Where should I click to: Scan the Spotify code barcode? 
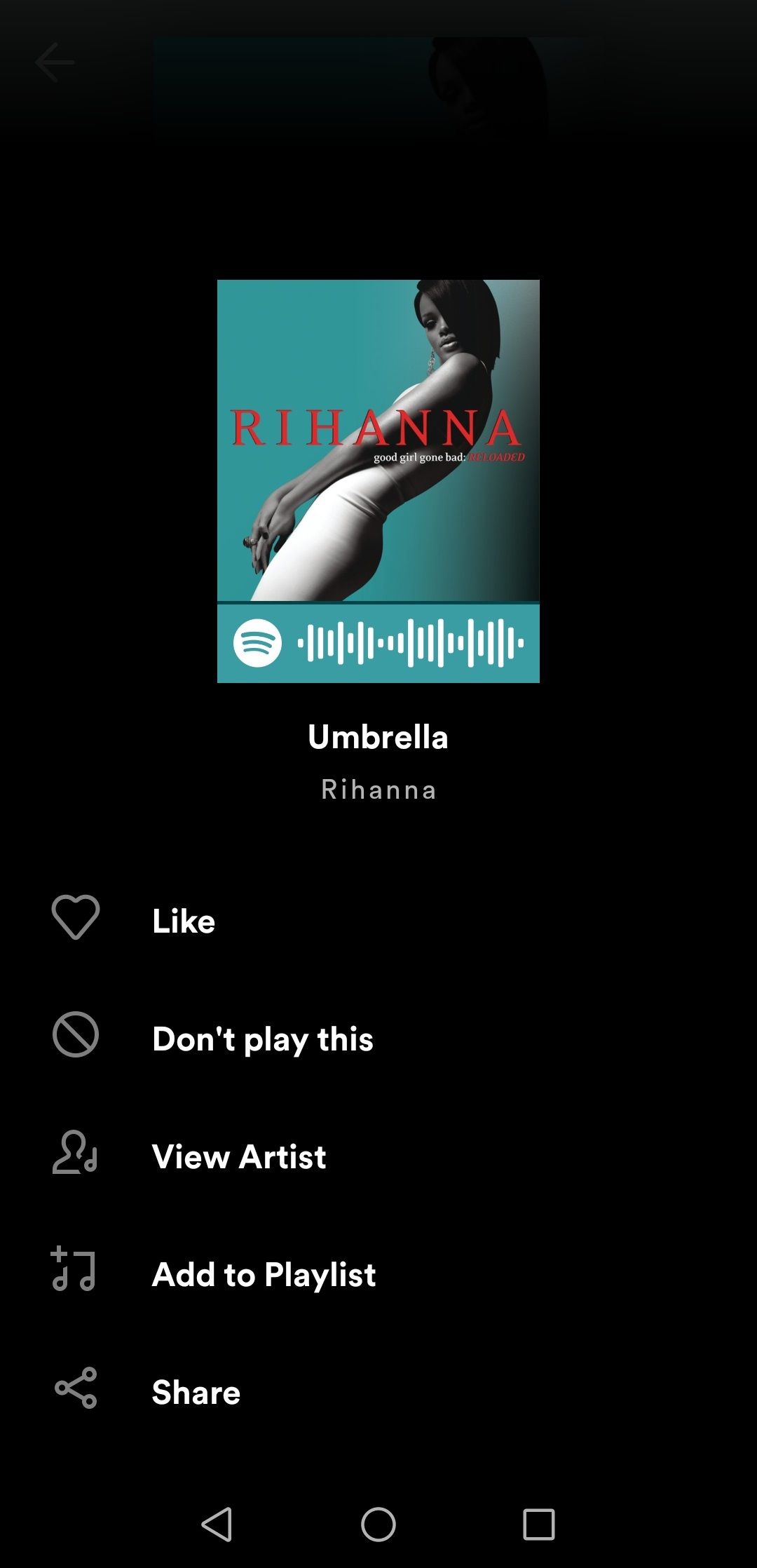click(x=414, y=642)
